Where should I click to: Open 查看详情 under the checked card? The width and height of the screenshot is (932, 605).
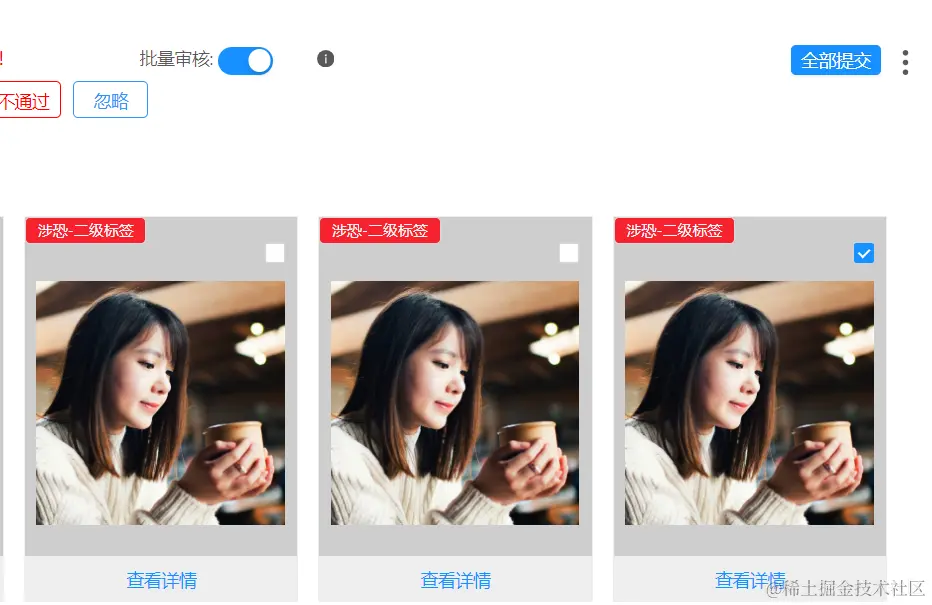749,580
